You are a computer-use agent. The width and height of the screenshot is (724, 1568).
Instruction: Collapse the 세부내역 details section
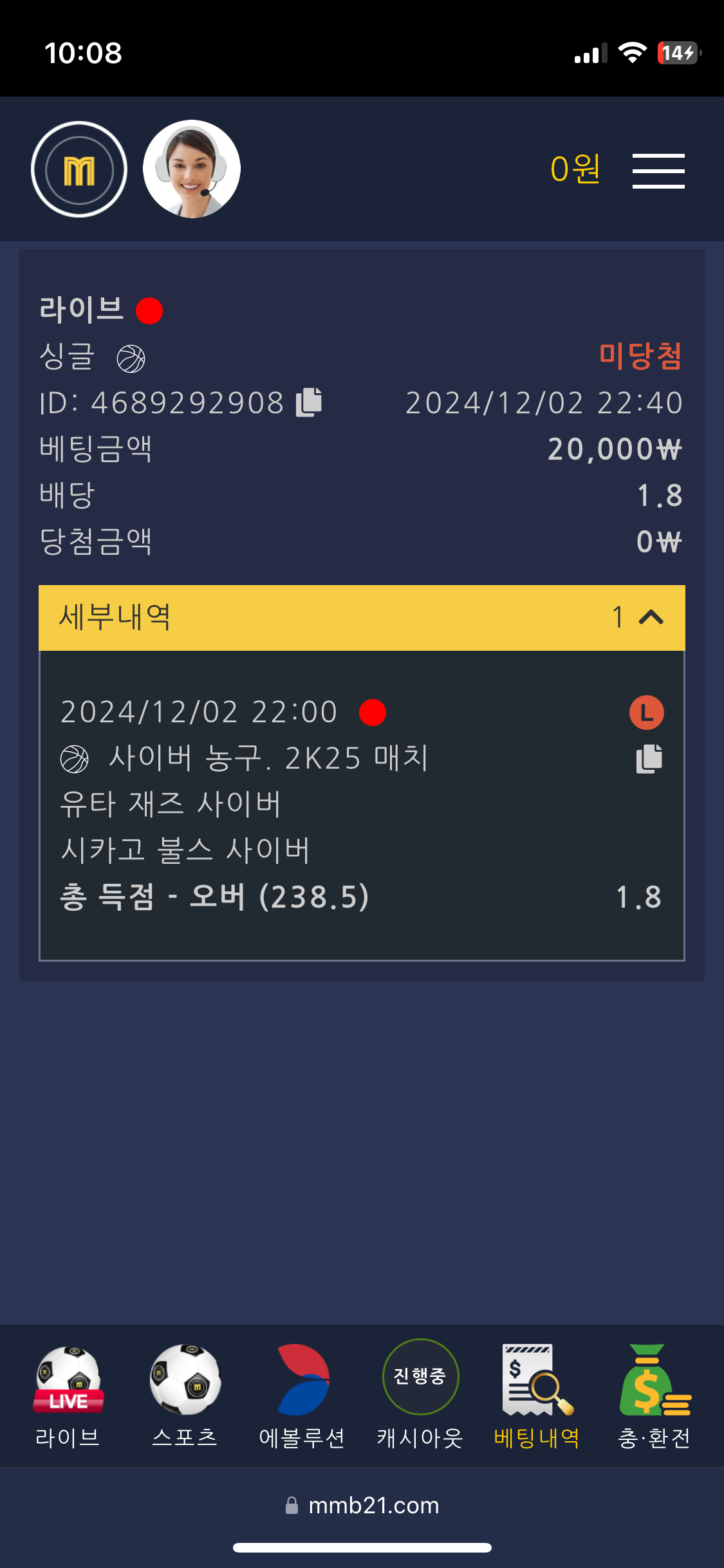pyautogui.click(x=650, y=617)
